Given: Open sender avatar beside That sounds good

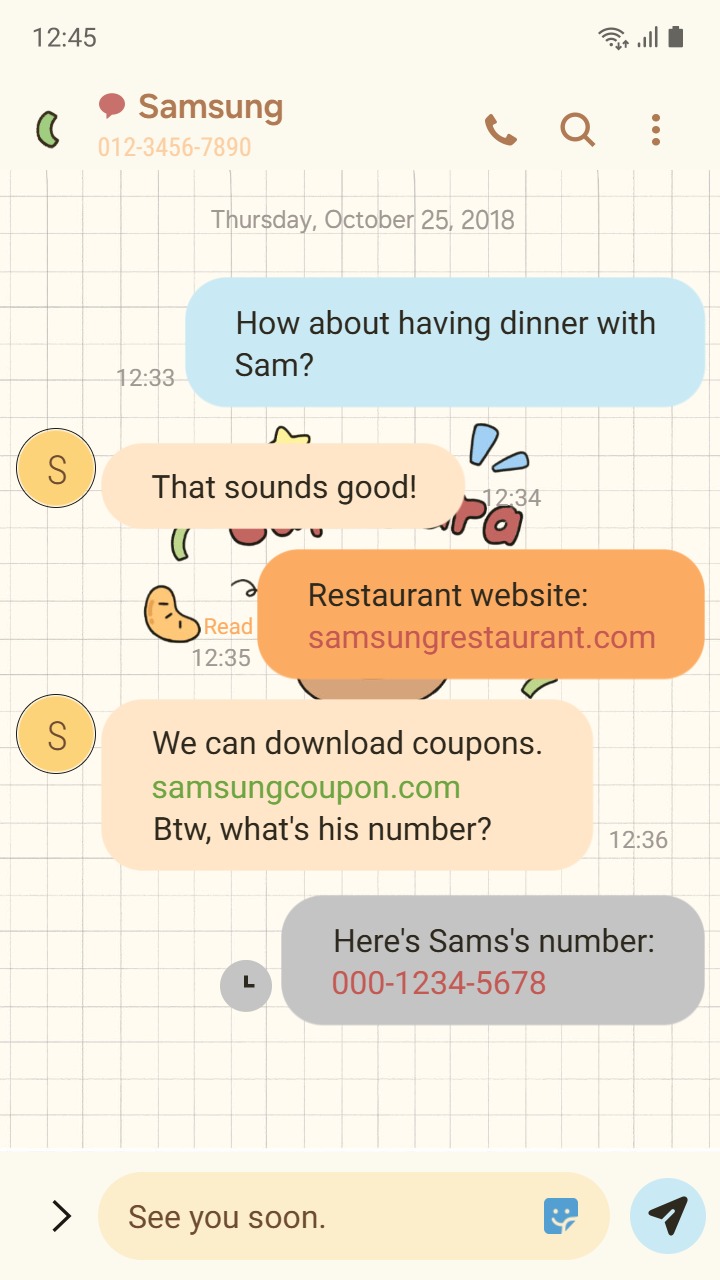Looking at the screenshot, I should click(56, 468).
